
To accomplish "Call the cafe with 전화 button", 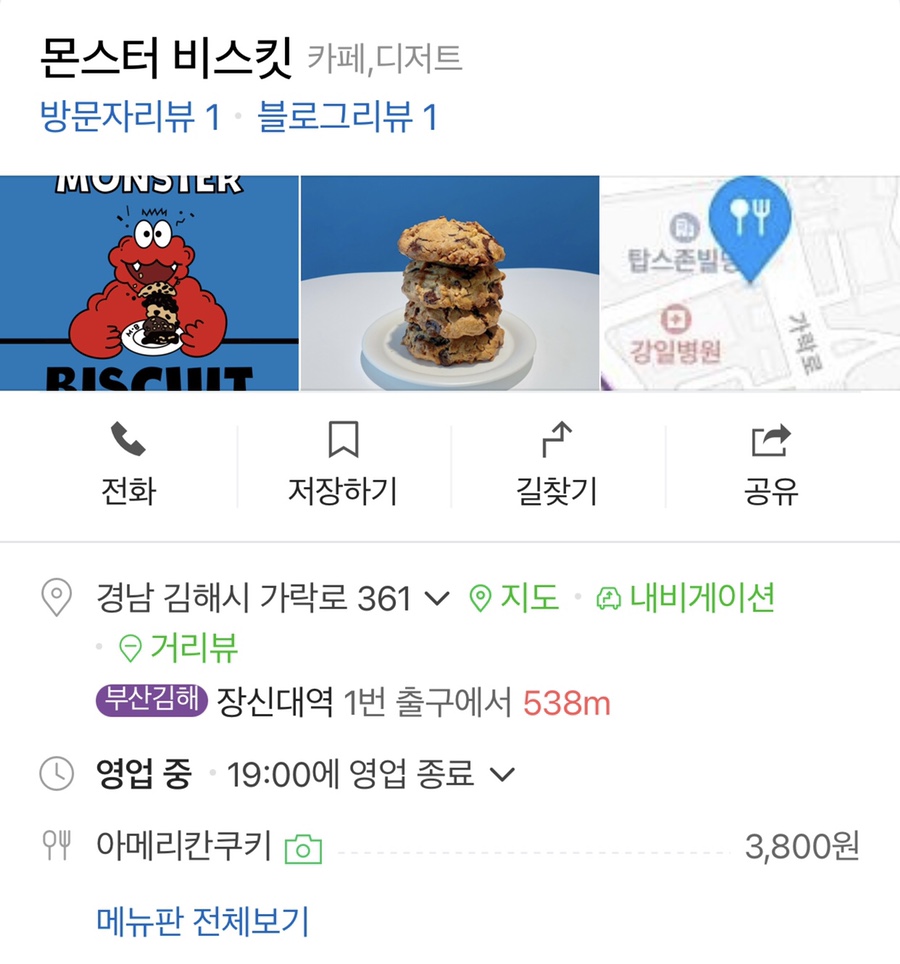I will click(128, 465).
